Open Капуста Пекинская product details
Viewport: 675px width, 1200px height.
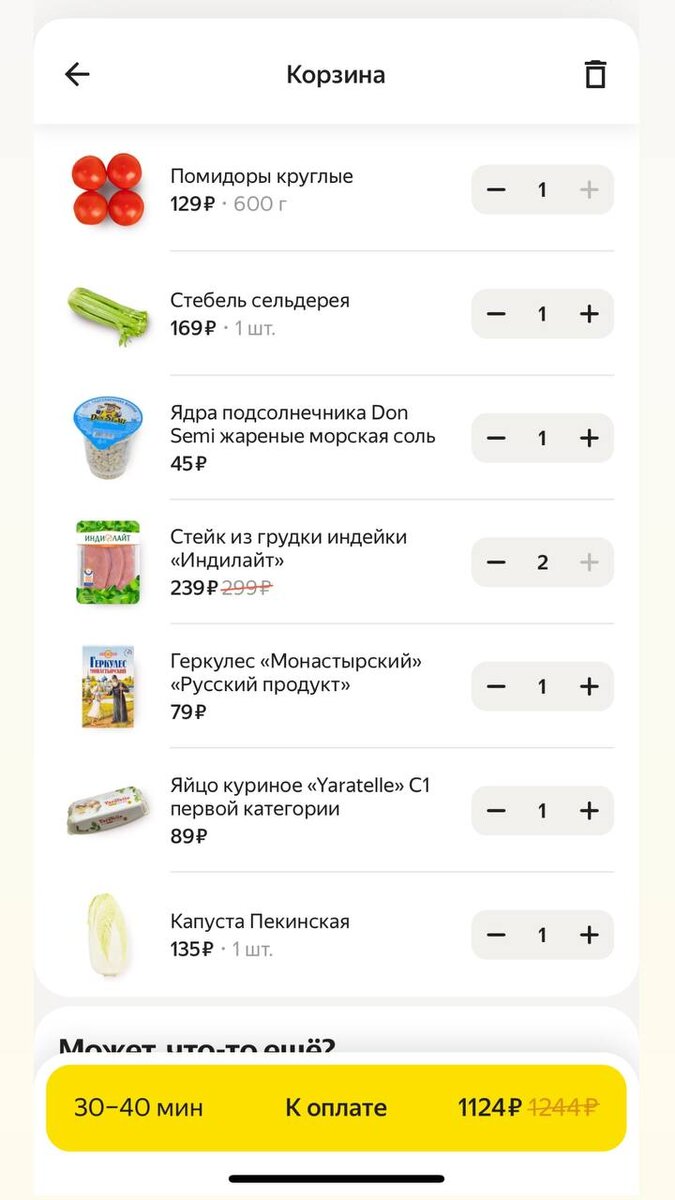(x=260, y=922)
